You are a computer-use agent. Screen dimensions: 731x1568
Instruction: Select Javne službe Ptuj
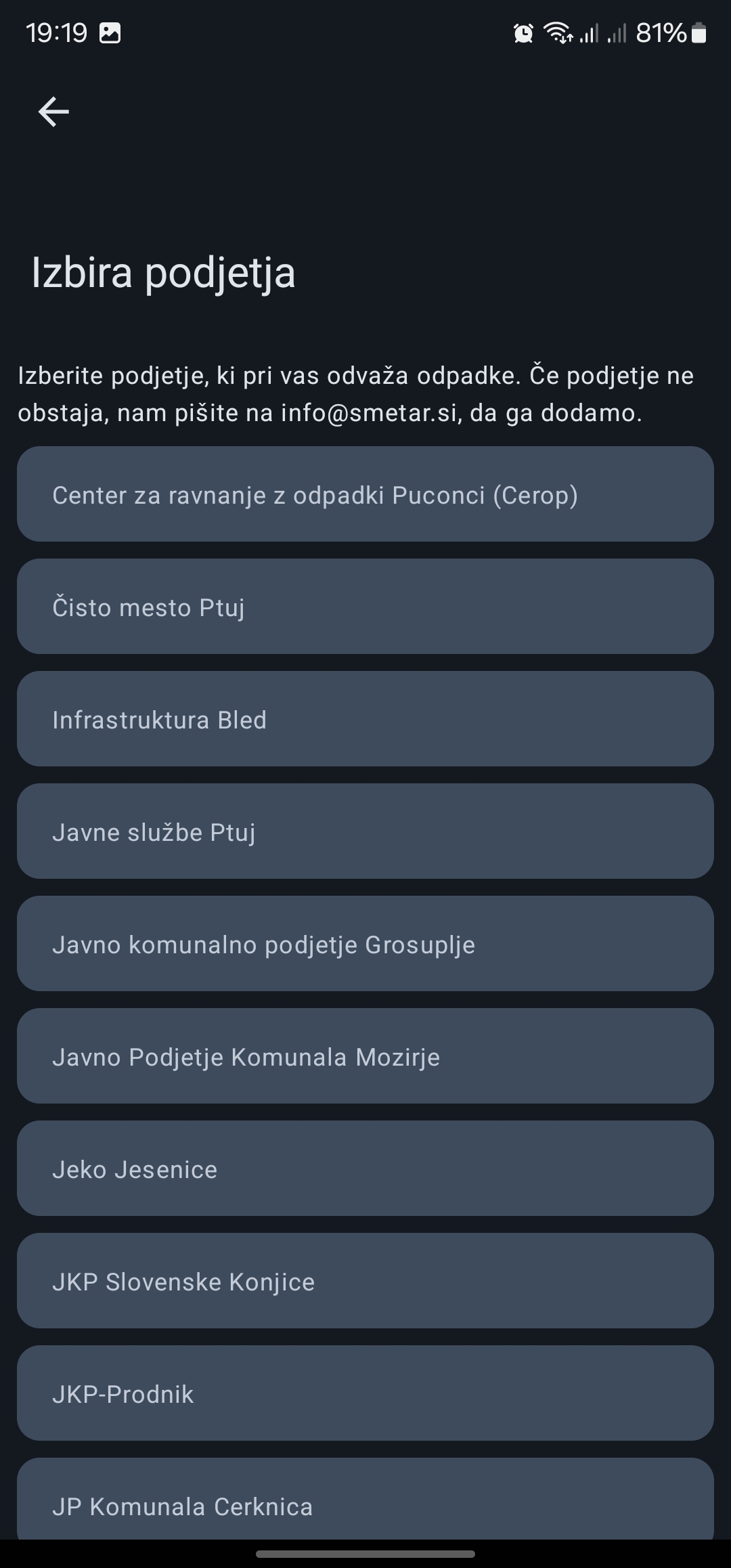point(365,831)
